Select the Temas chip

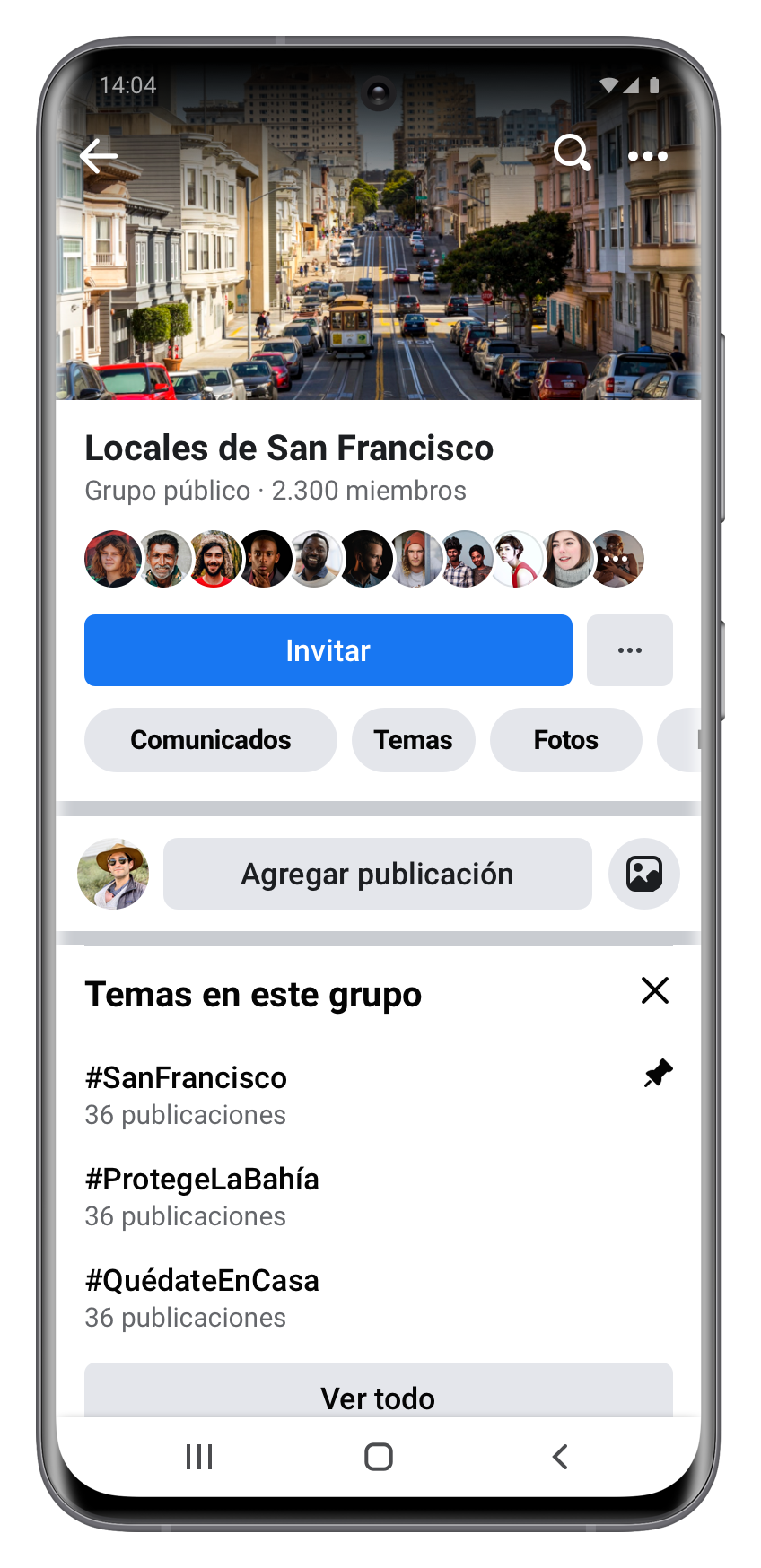[x=413, y=740]
